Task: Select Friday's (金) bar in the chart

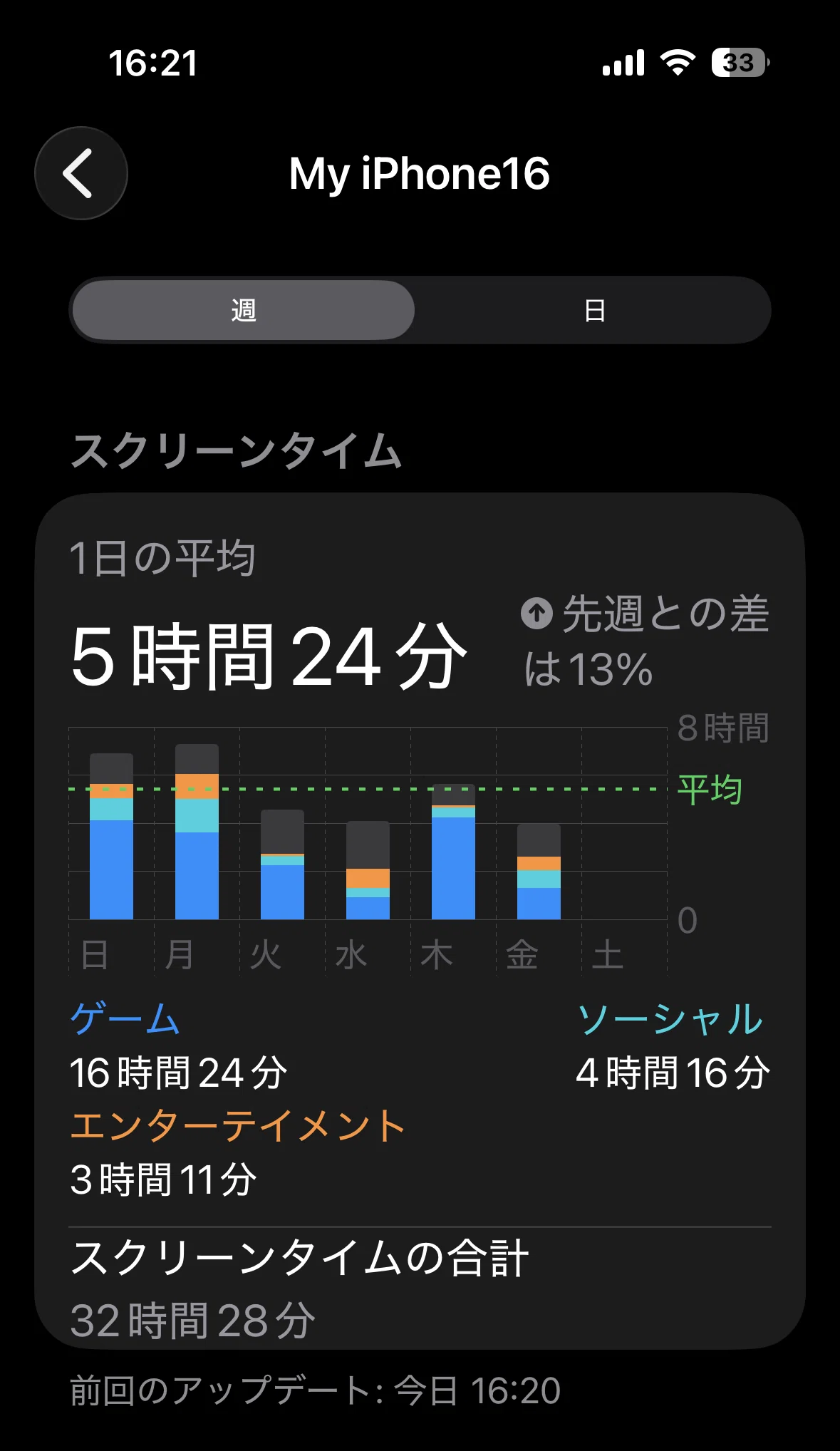Action: tap(539, 872)
